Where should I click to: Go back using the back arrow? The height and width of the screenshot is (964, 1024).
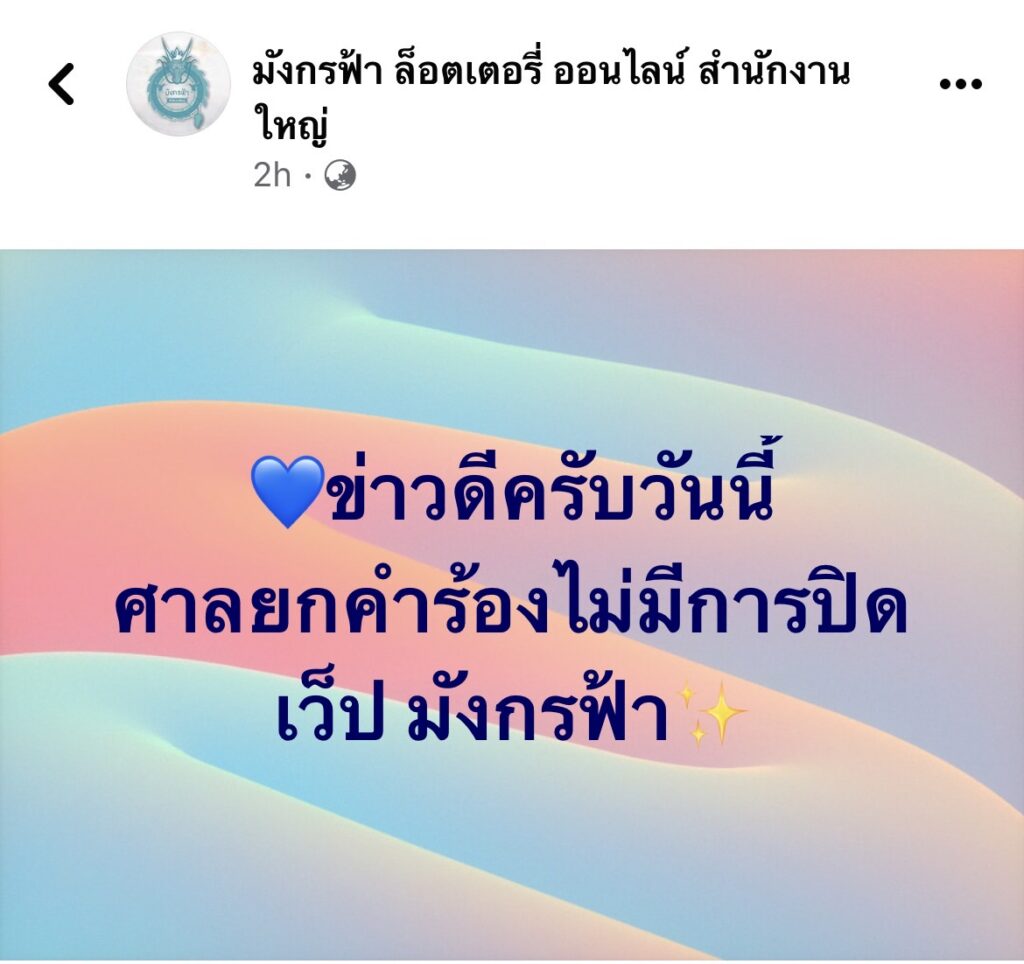click(x=62, y=85)
